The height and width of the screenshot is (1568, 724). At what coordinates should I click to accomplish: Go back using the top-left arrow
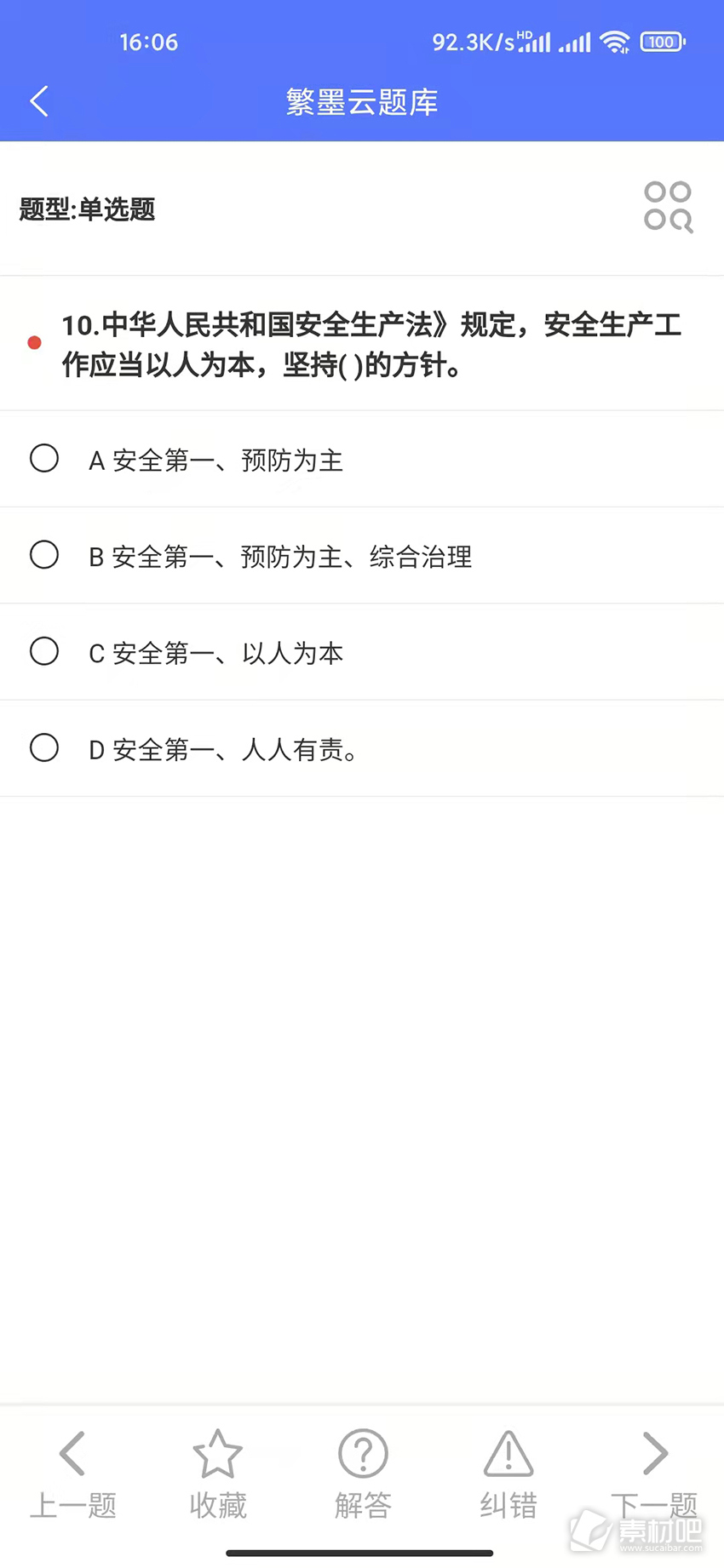click(x=39, y=101)
